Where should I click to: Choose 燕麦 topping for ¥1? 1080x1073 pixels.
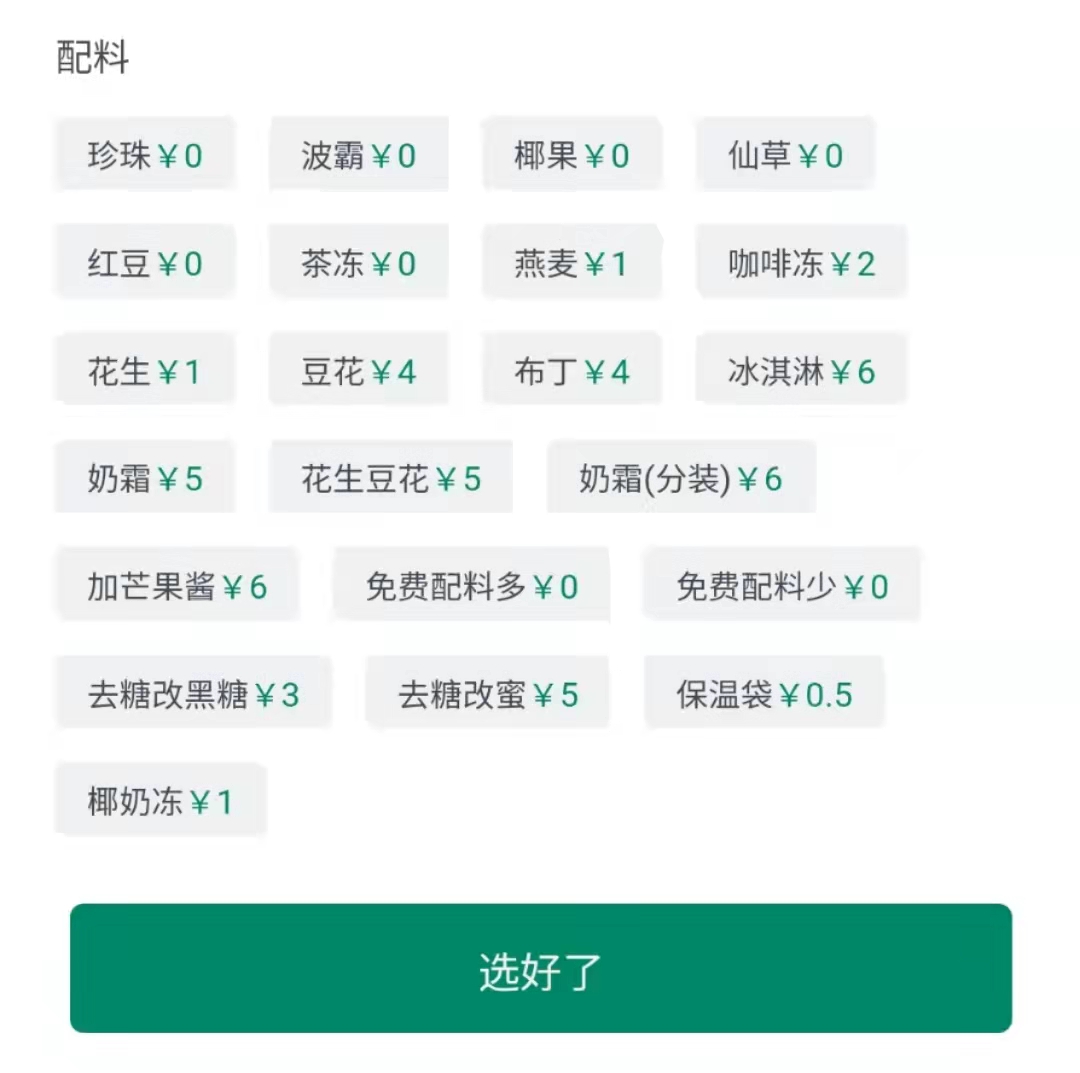pyautogui.click(x=571, y=263)
